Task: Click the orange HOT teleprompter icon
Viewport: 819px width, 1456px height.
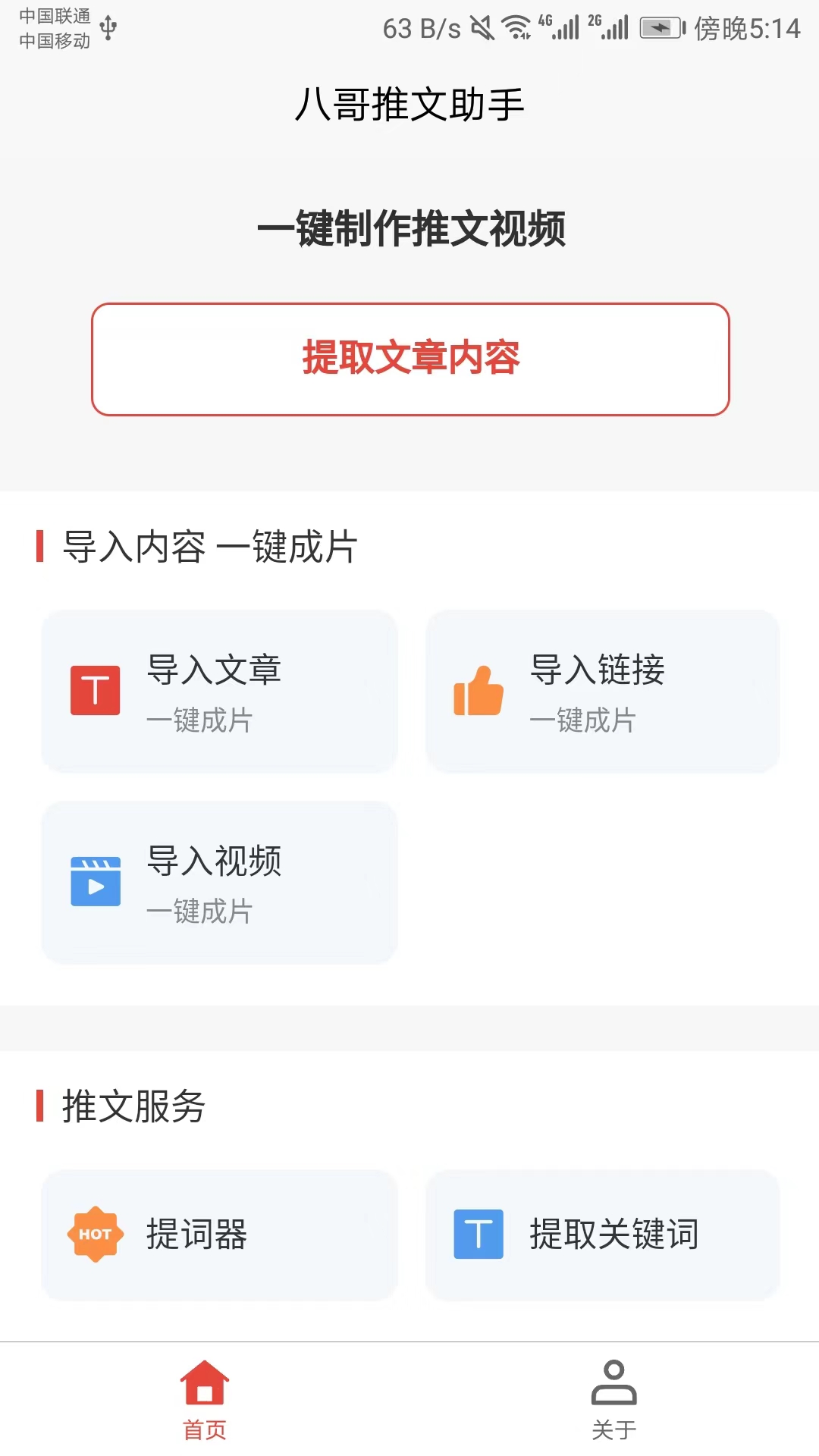Action: [97, 1235]
